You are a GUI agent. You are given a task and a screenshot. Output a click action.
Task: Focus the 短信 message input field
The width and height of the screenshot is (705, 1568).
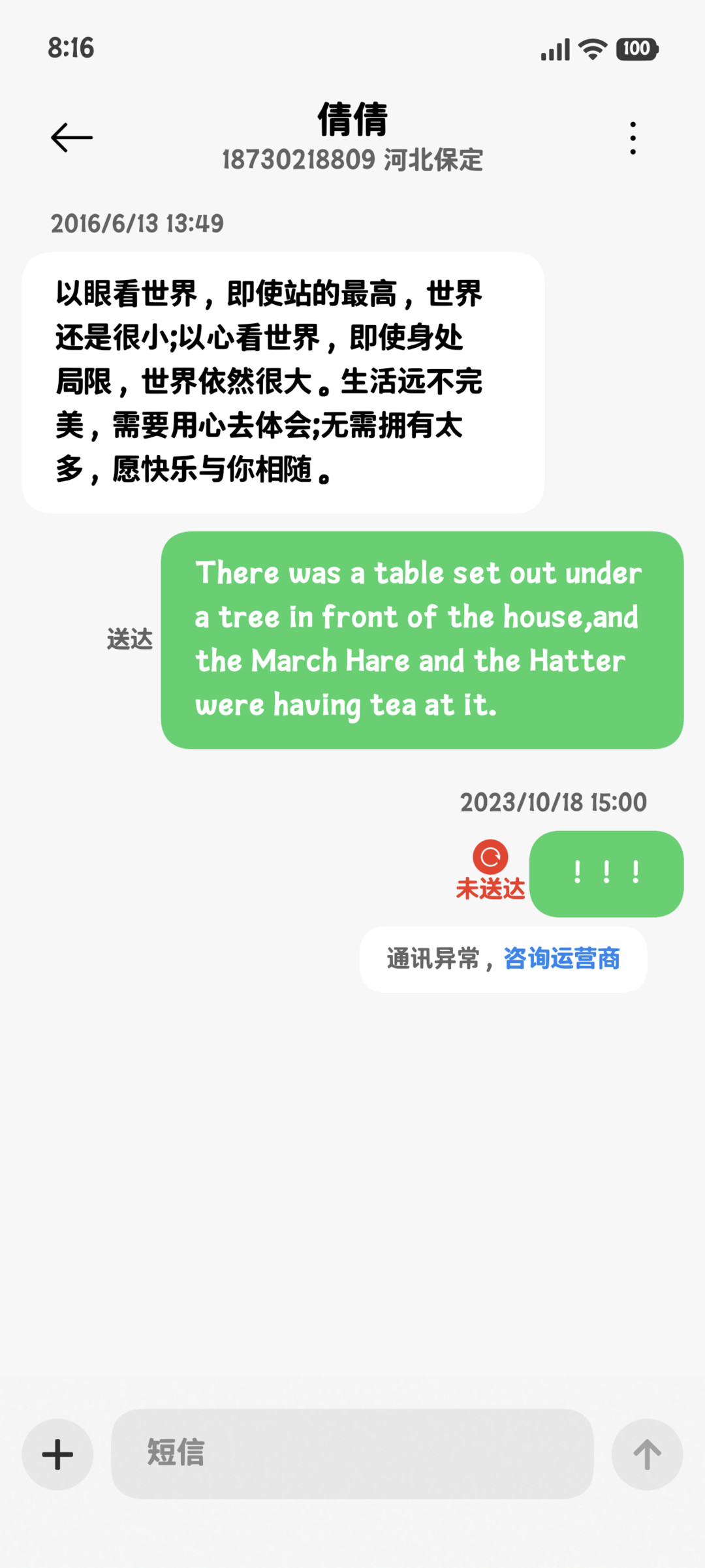click(x=352, y=1454)
